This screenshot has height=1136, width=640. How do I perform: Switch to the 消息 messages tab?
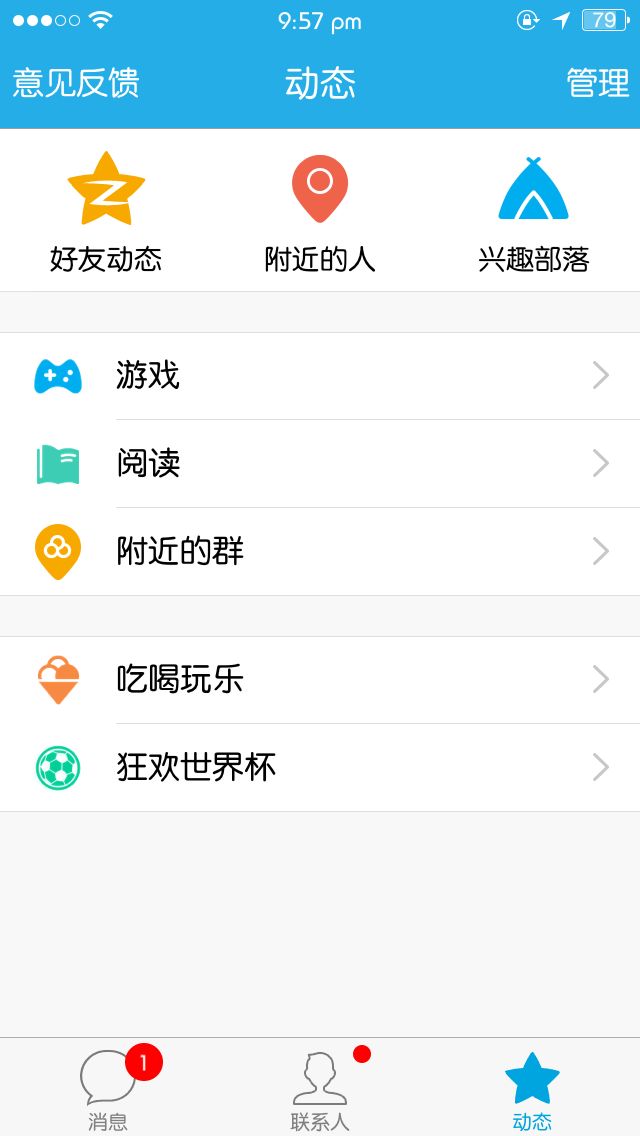(x=107, y=1088)
